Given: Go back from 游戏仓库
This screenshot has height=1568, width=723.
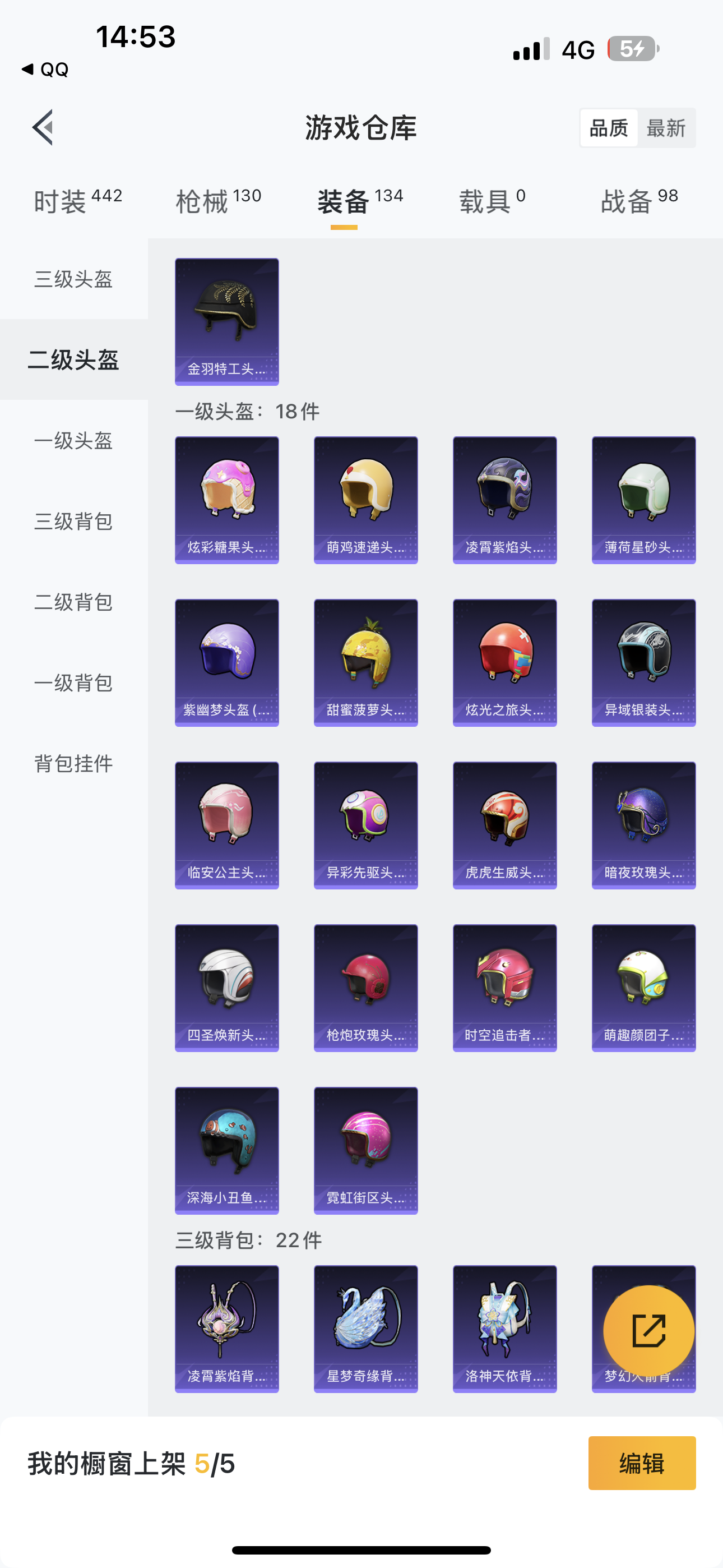Looking at the screenshot, I should (x=43, y=128).
